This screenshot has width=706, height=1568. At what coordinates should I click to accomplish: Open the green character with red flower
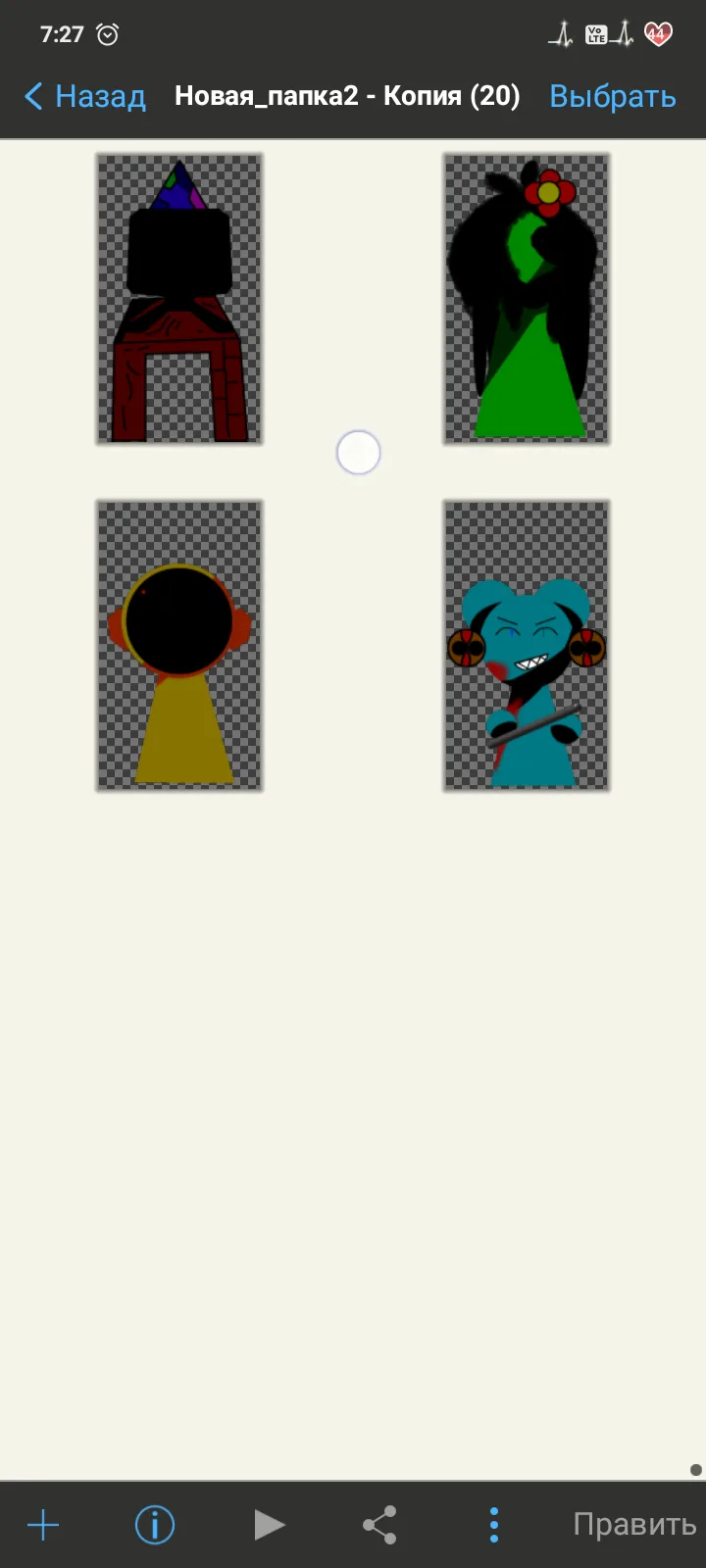click(527, 299)
